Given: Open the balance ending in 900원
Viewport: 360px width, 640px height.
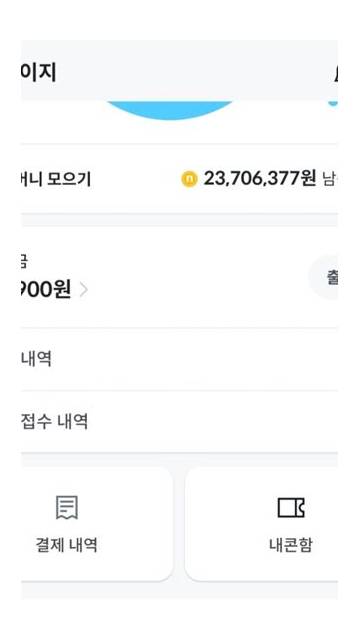Looking at the screenshot, I should 54,289.
